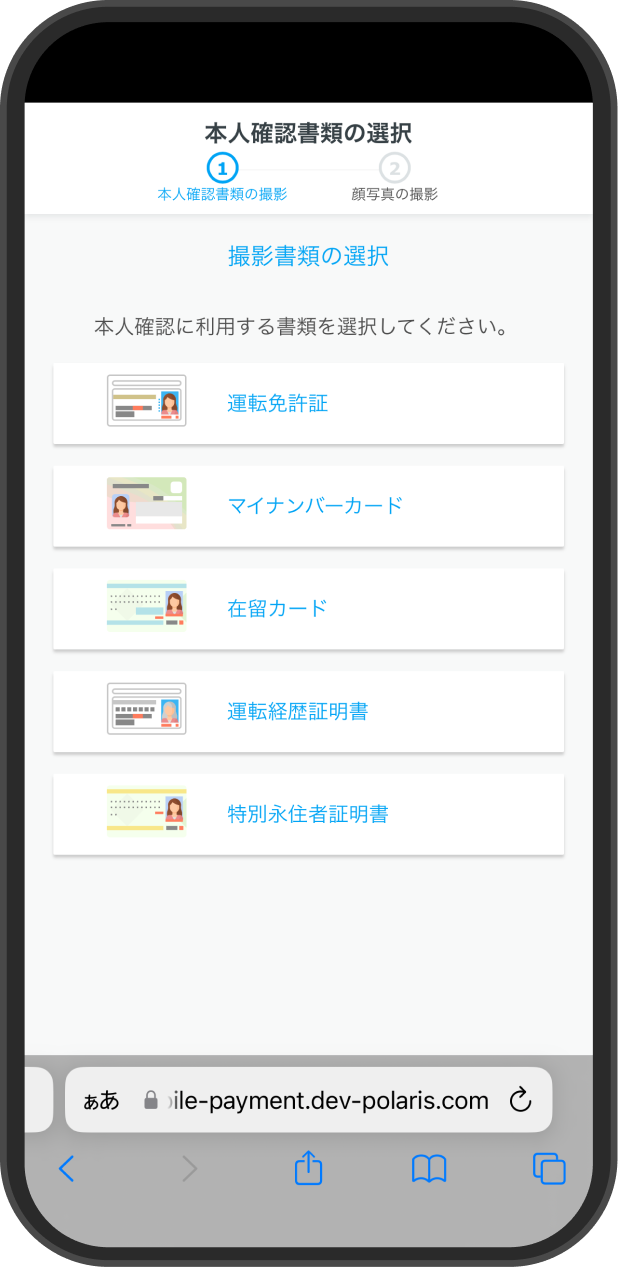Open the Safari share sheet
Image resolution: width=618 pixels, height=1267 pixels.
point(309,1167)
